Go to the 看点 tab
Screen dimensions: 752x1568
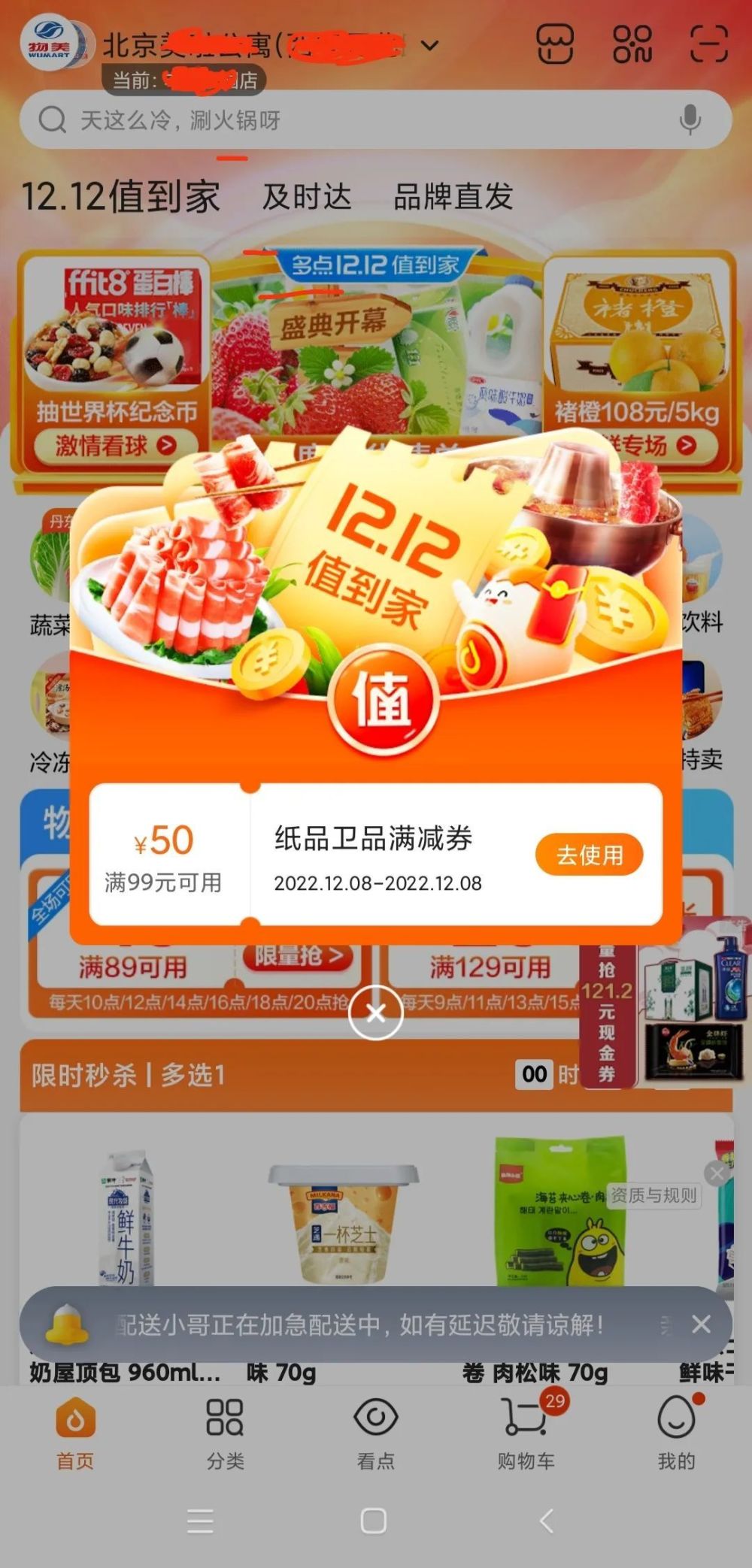click(375, 1433)
